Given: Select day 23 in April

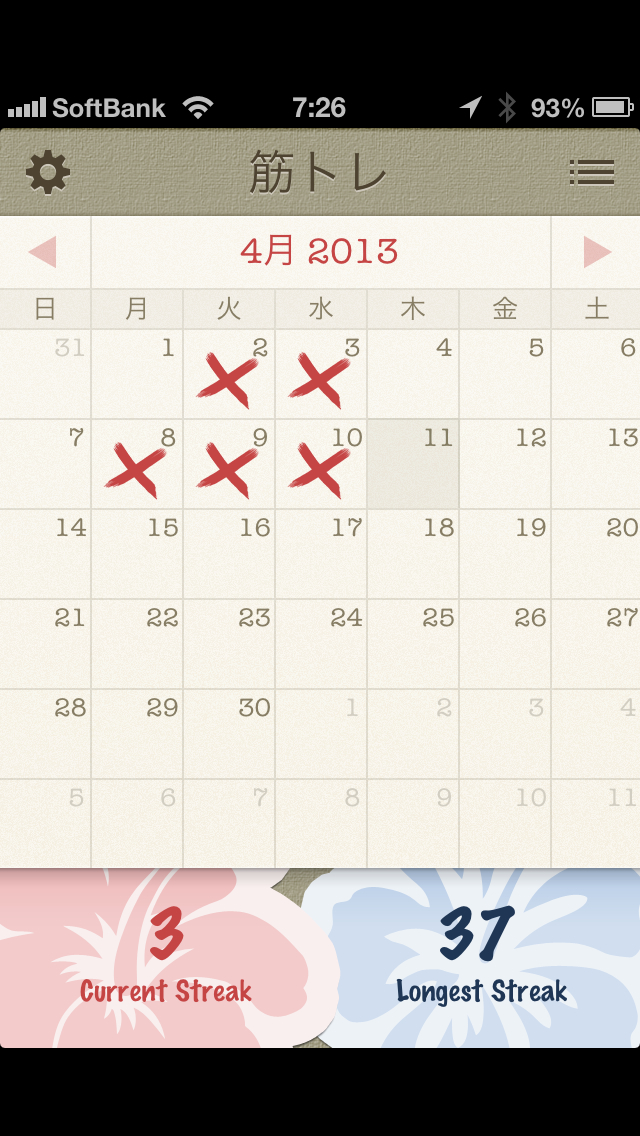Looking at the screenshot, I should pyautogui.click(x=229, y=645).
